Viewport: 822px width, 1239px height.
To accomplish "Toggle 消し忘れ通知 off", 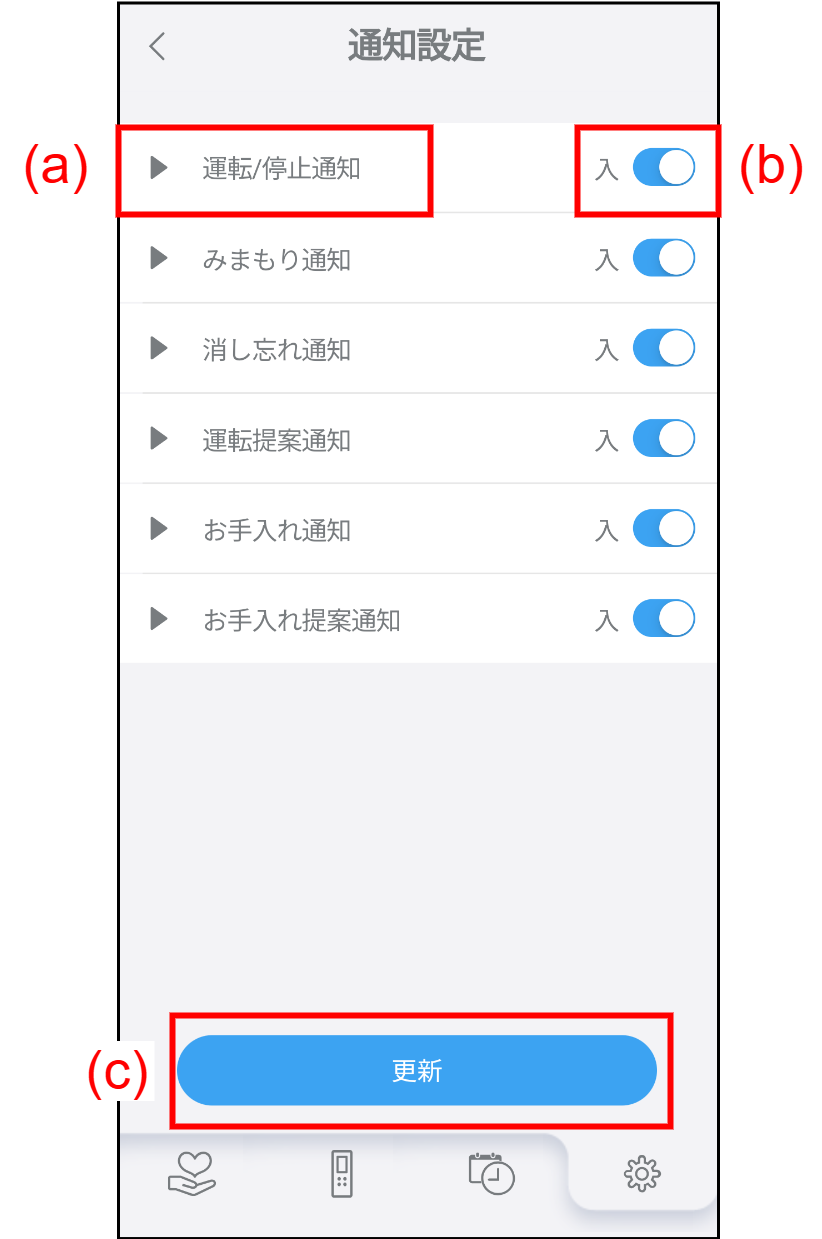I will (663, 349).
